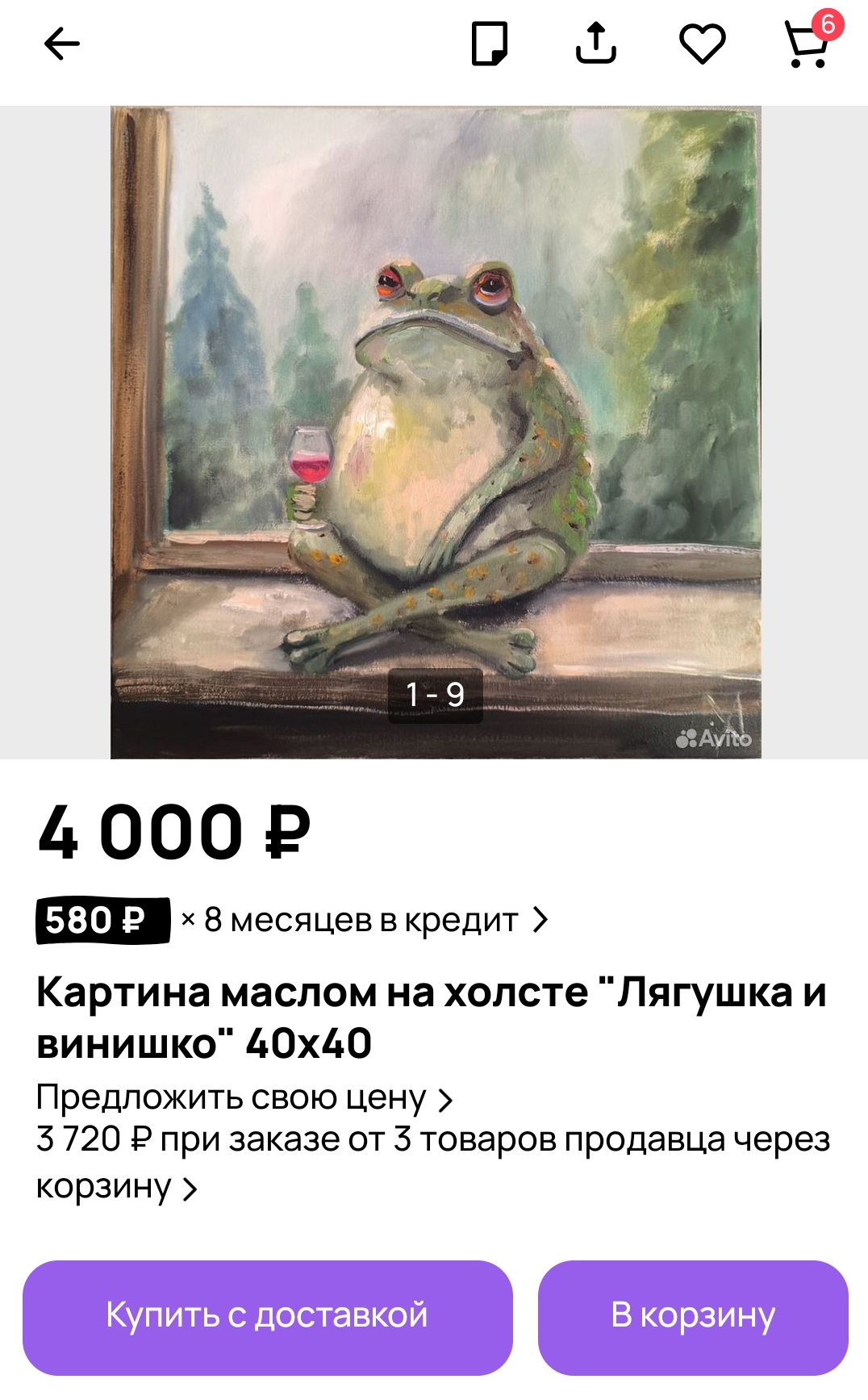
Task: Go back using the arrow icon
Action: (x=61, y=44)
